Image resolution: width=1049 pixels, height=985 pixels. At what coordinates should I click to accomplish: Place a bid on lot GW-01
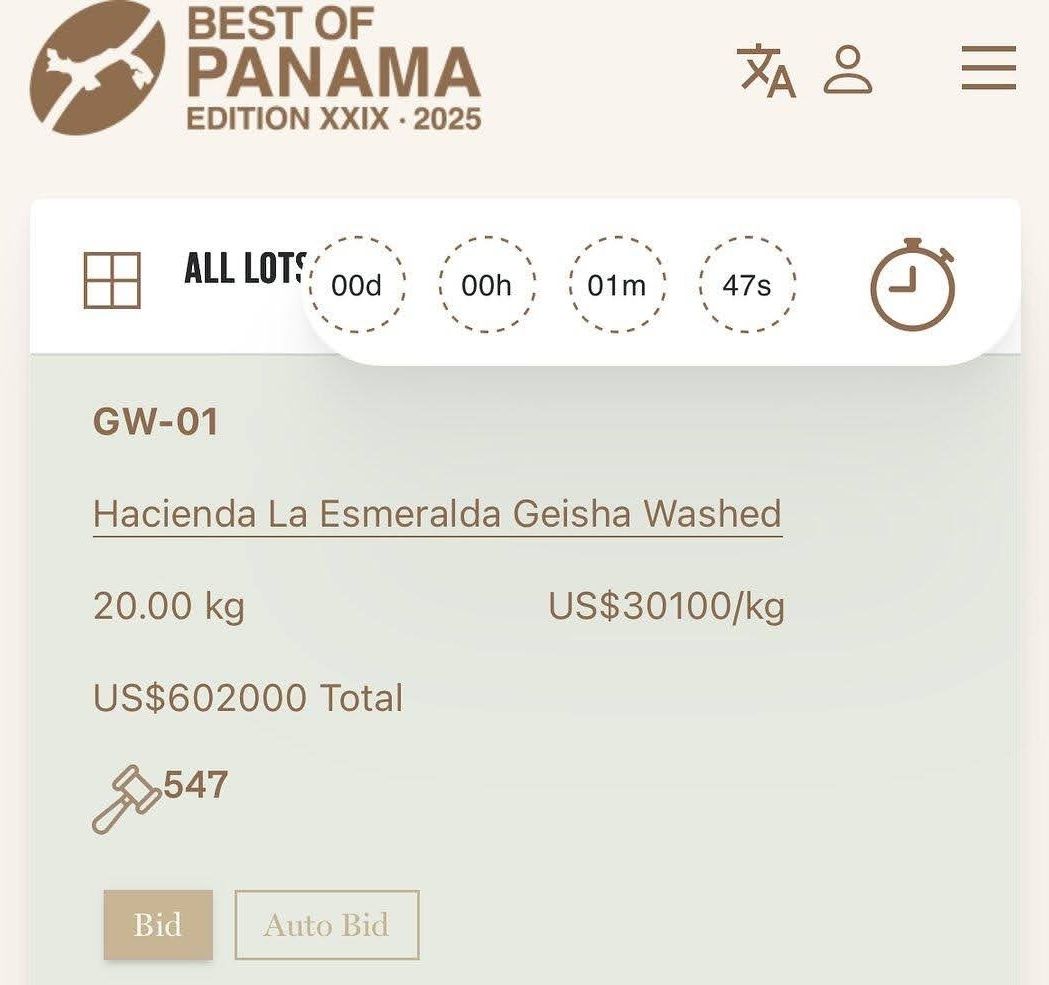pos(158,925)
